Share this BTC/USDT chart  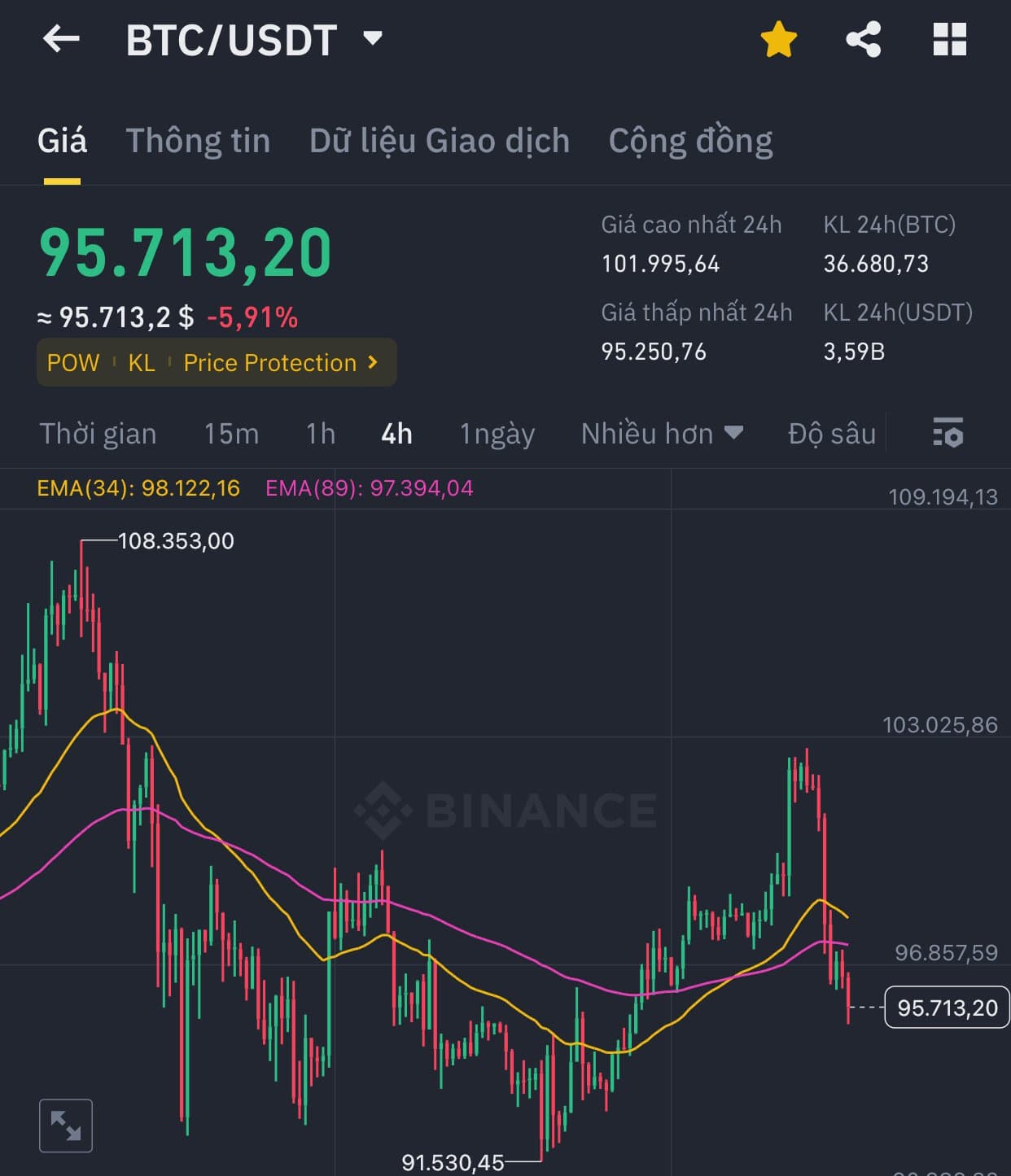pyautogui.click(x=864, y=39)
